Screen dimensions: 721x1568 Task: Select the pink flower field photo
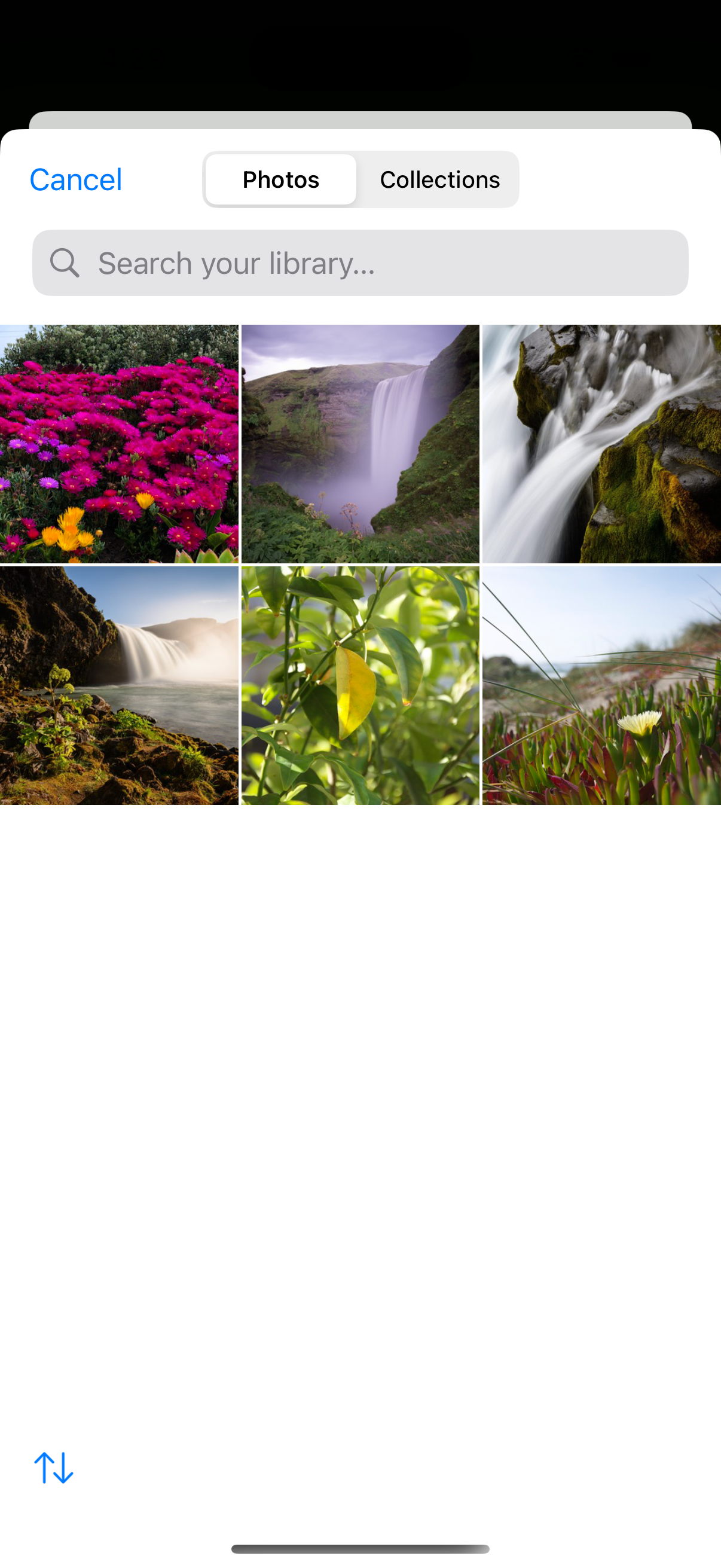click(119, 444)
